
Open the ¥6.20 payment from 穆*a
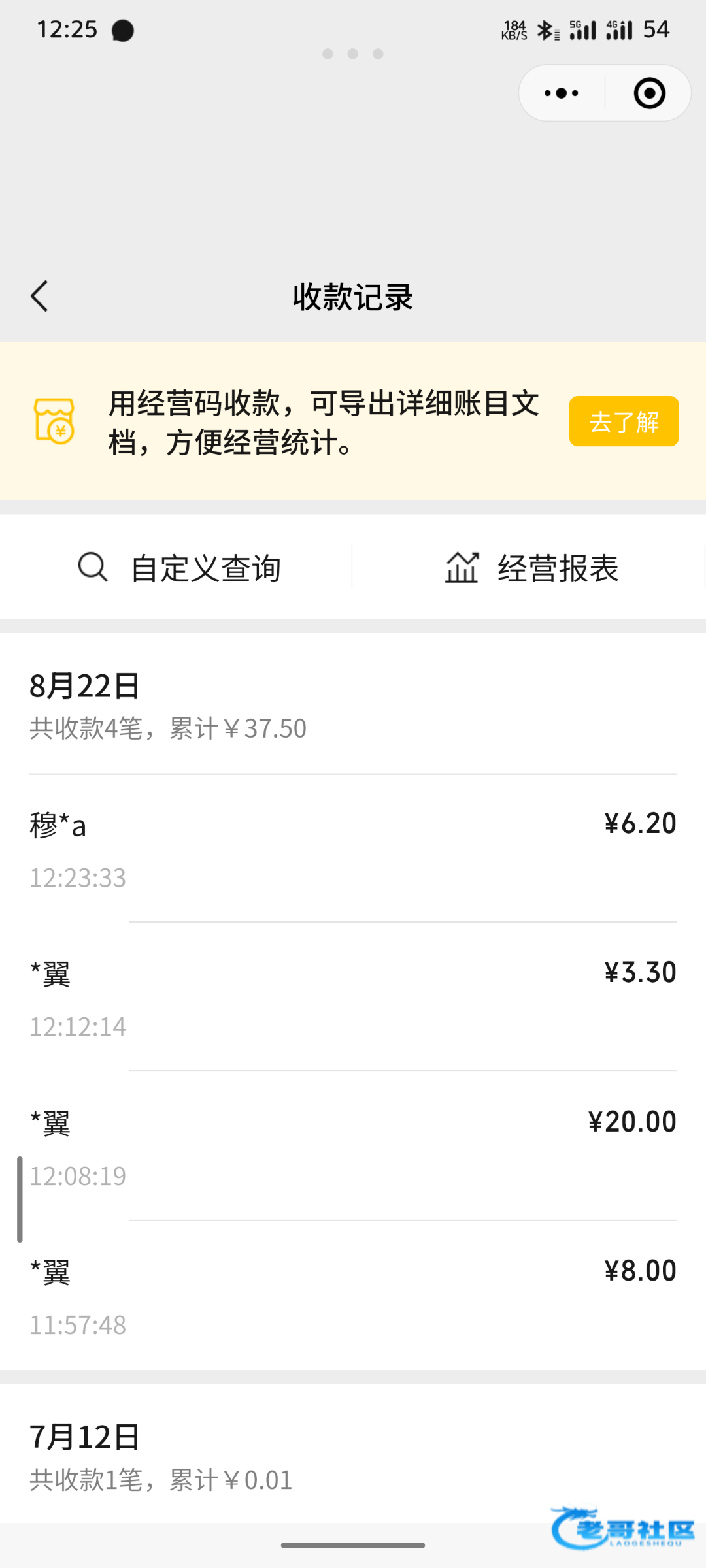click(353, 849)
